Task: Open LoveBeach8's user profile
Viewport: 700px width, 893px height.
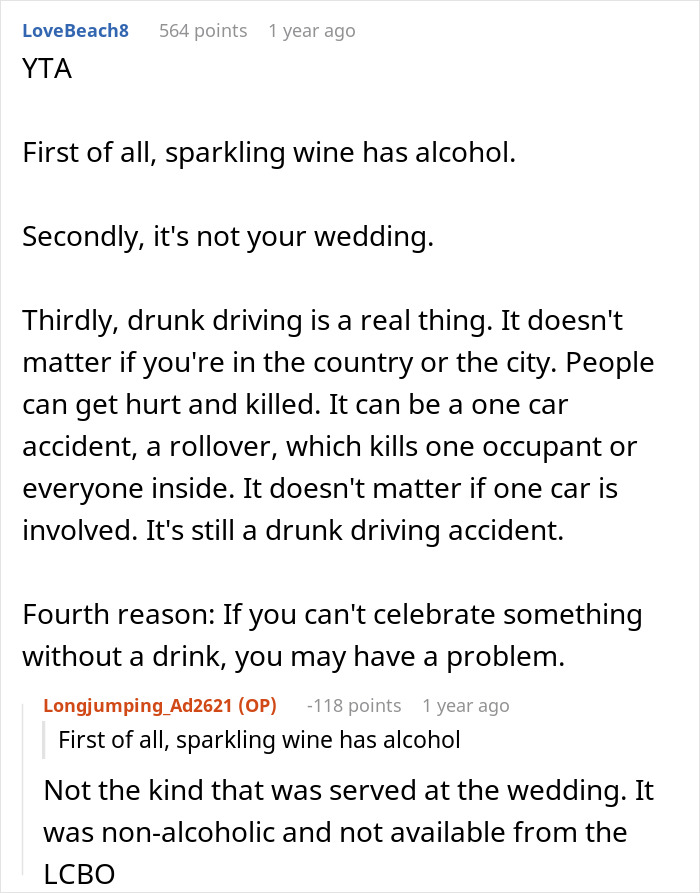Action: 75,30
